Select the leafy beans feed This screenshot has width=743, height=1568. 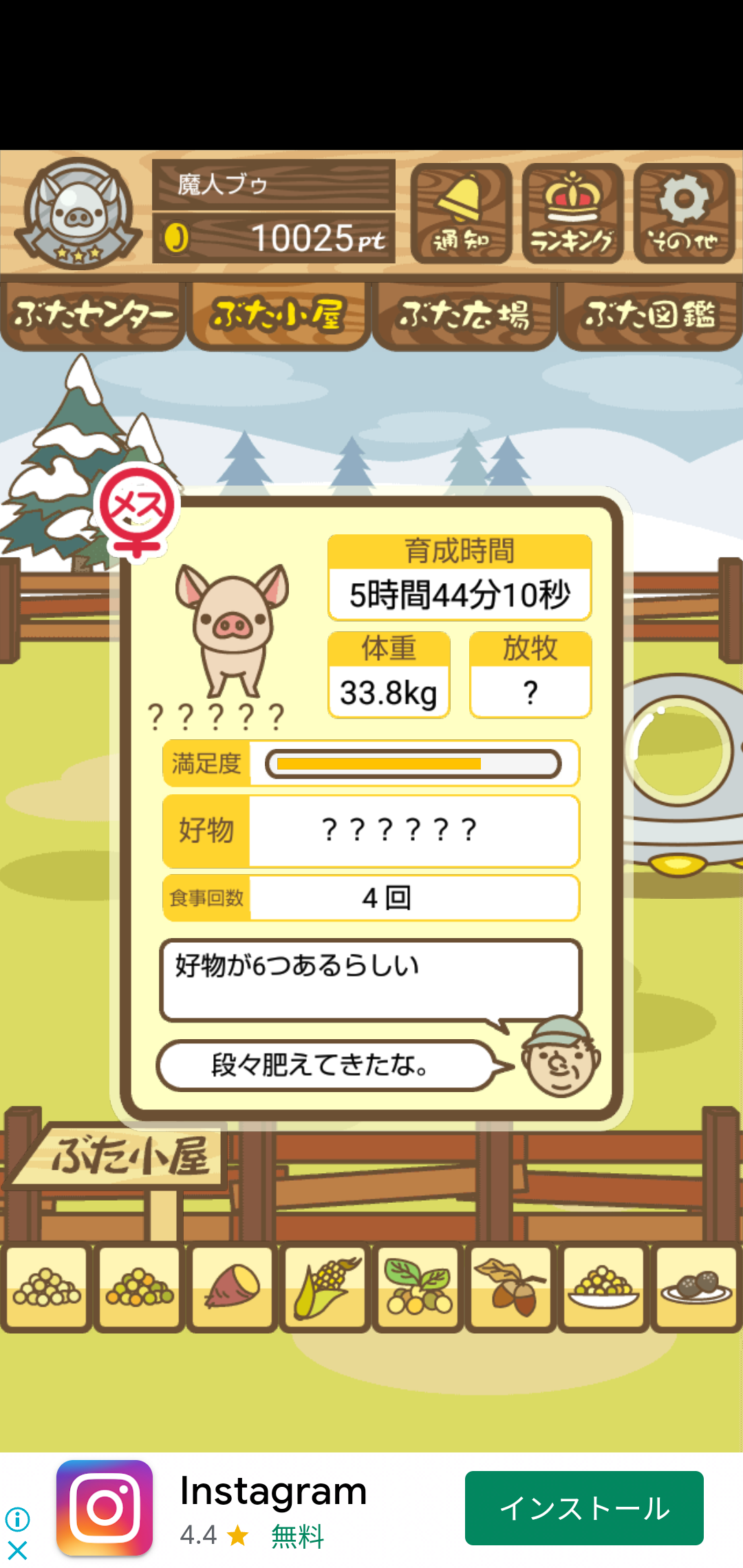(418, 1287)
